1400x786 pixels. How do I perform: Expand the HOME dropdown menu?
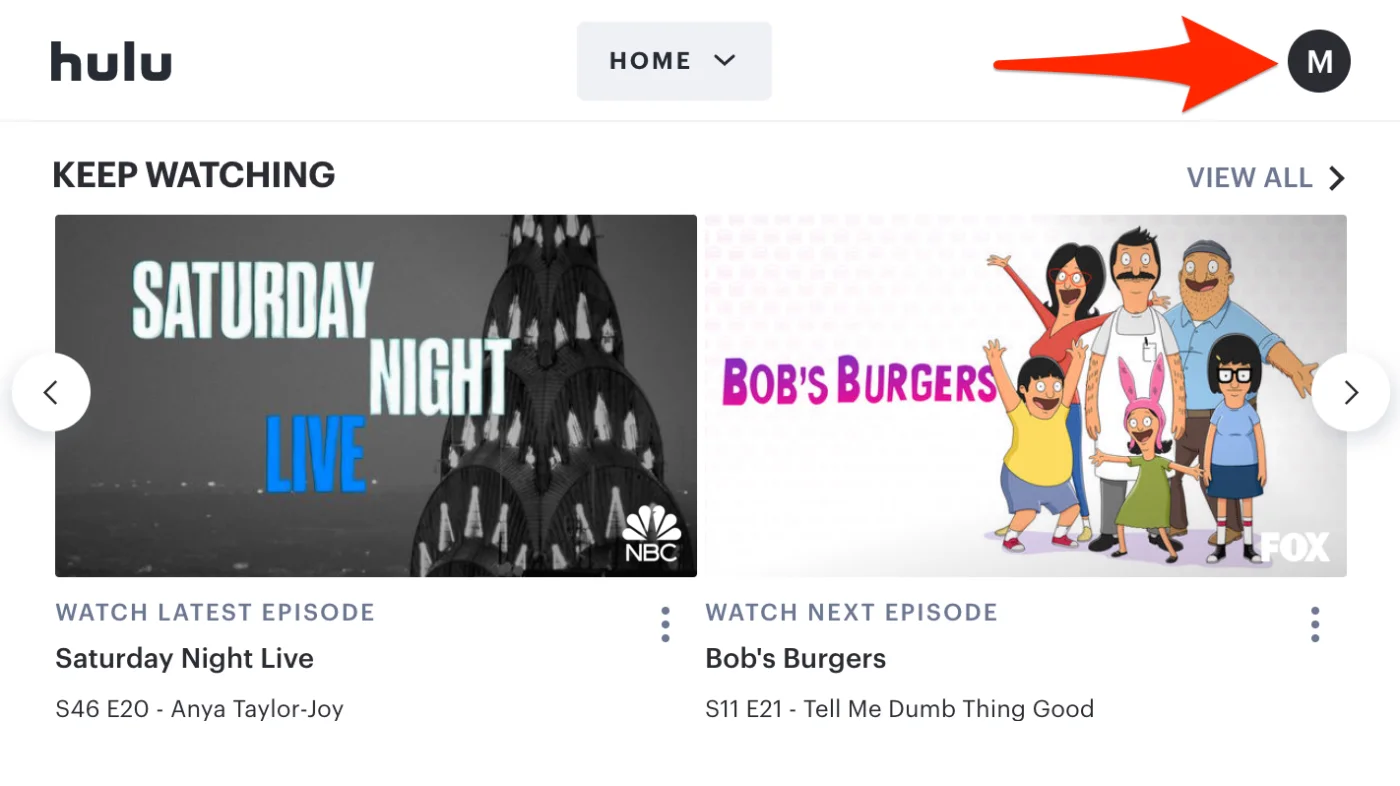673,61
